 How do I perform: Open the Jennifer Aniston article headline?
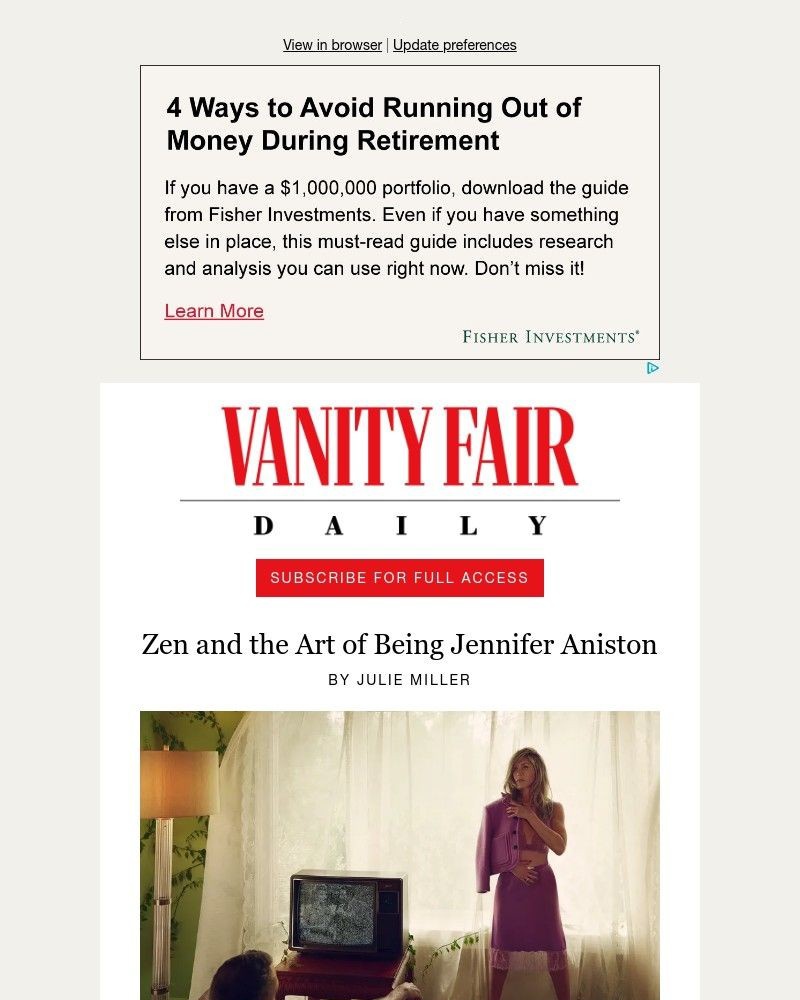399,645
